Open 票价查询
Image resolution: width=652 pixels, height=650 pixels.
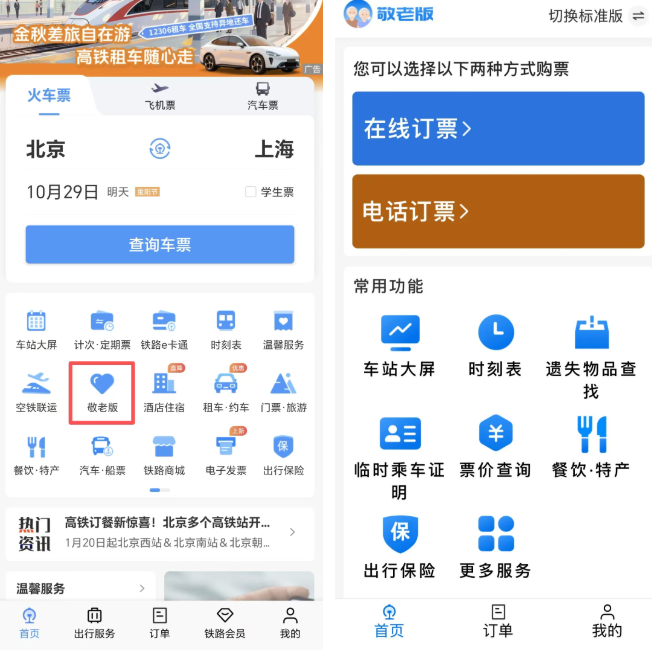(495, 446)
